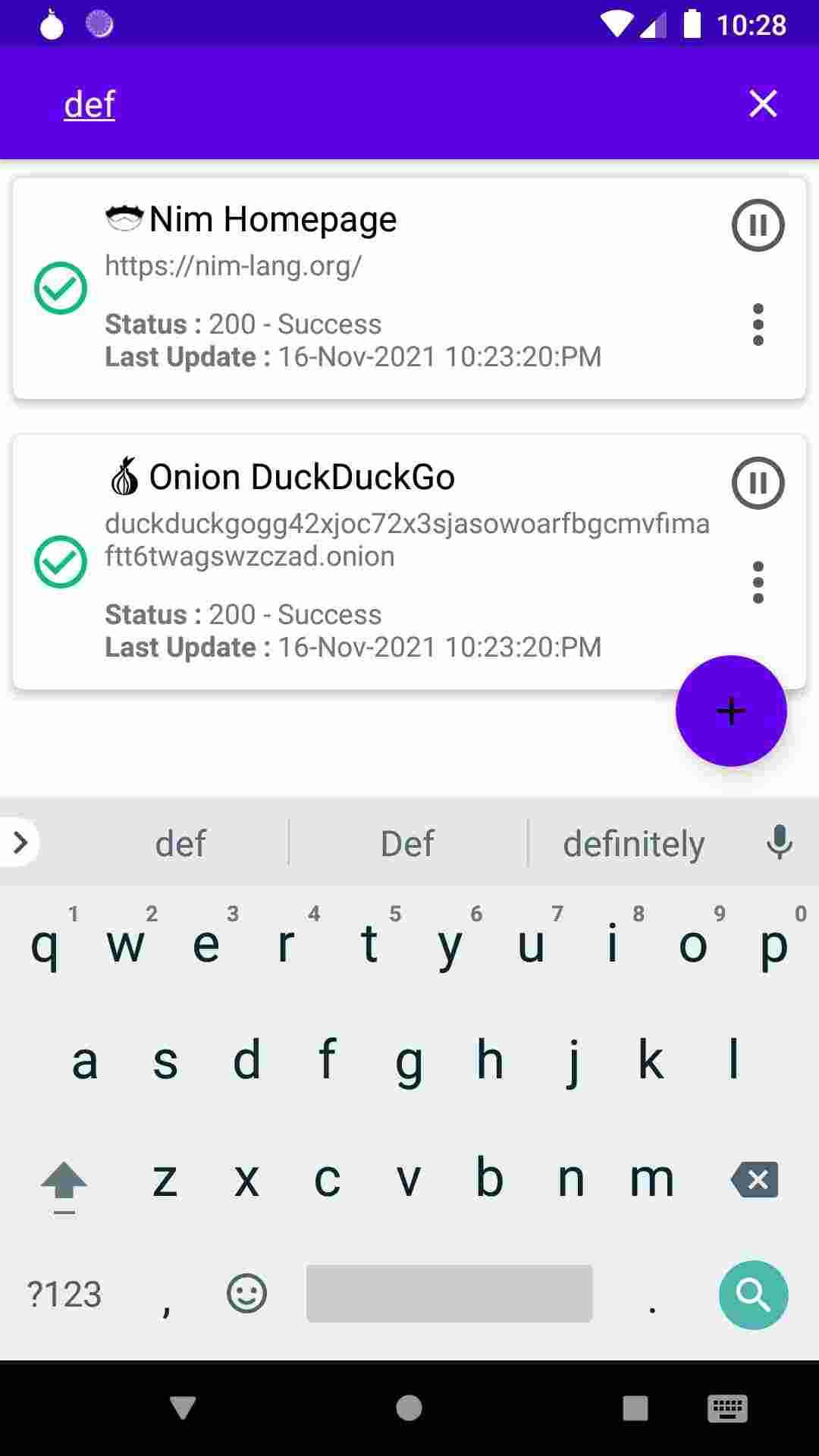Open the link https://nim-lang.org/
The width and height of the screenshot is (819, 1456).
point(233,266)
